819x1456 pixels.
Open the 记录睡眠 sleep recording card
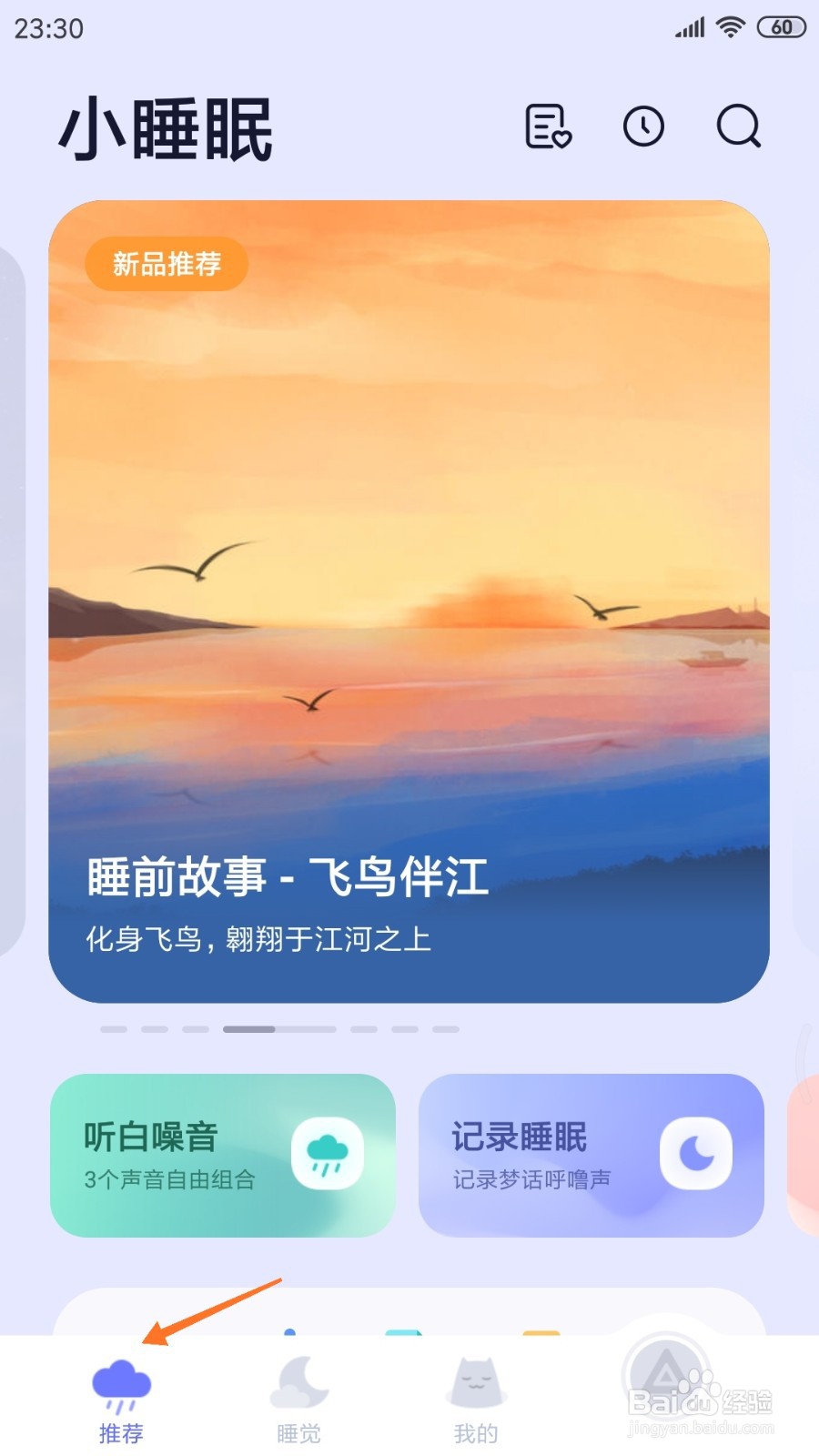coord(590,1154)
